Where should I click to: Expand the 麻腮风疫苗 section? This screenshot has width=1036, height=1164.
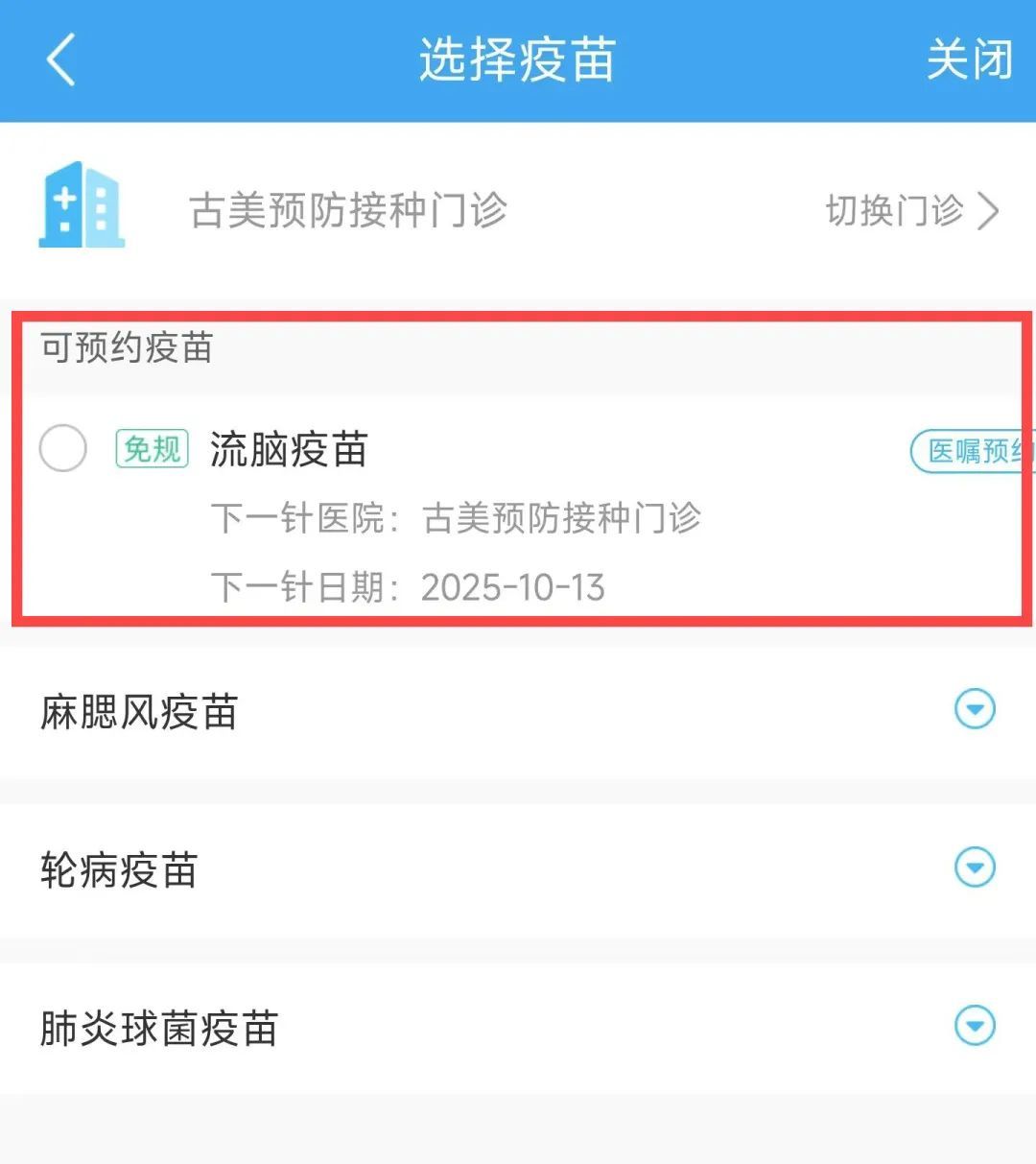975,710
